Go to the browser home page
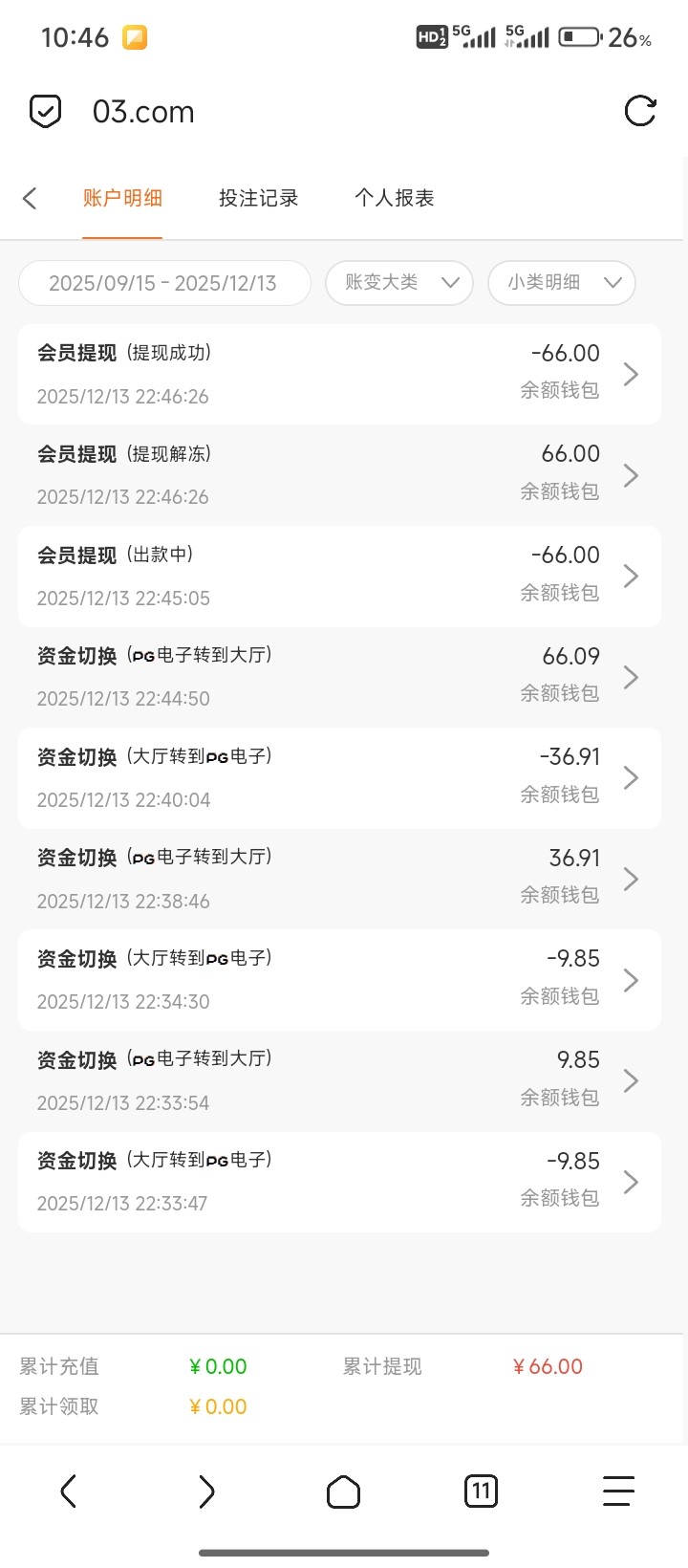This screenshot has height=1568, width=688. pyautogui.click(x=343, y=1491)
